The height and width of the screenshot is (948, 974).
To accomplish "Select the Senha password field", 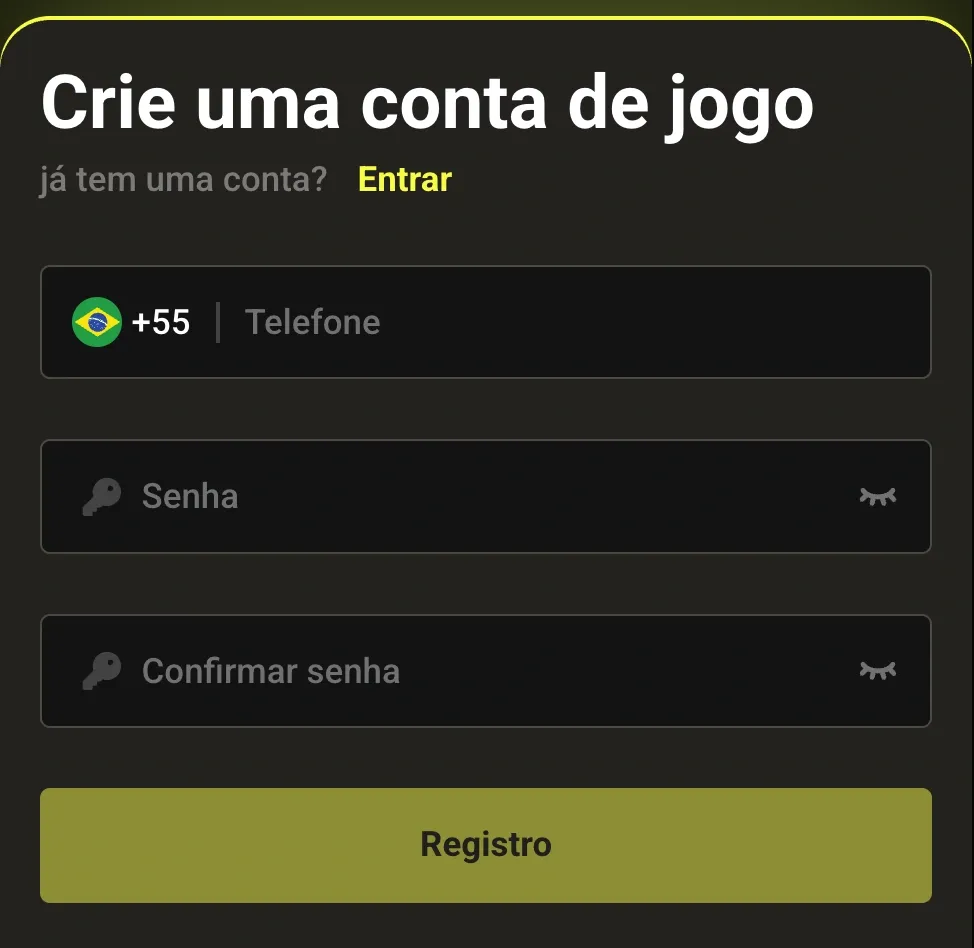I will 480,496.
